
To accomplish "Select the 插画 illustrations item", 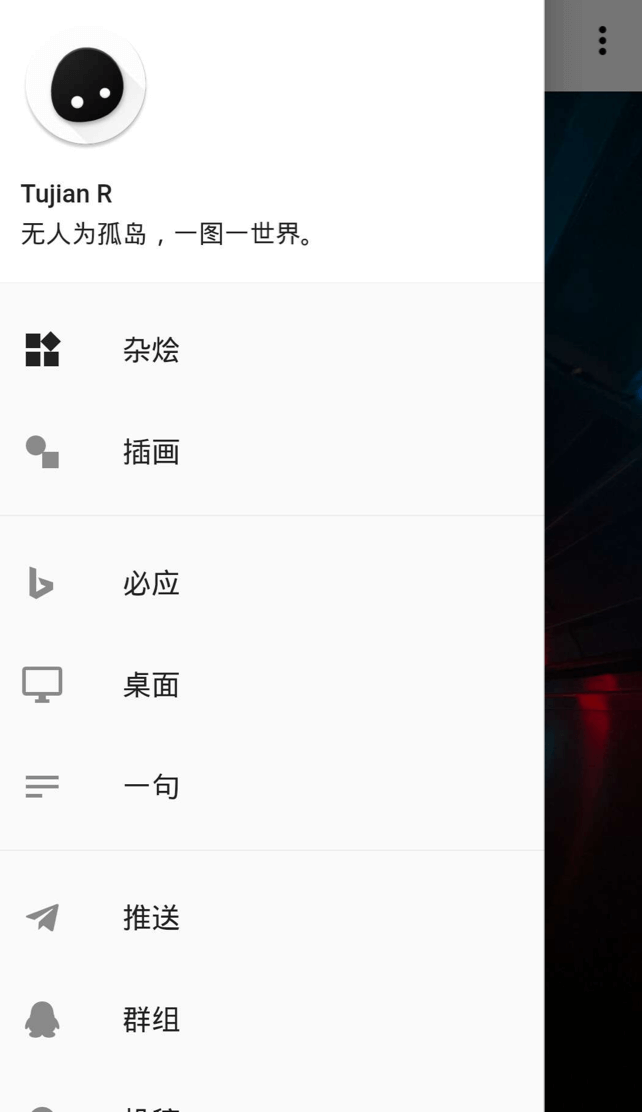I will [x=151, y=452].
